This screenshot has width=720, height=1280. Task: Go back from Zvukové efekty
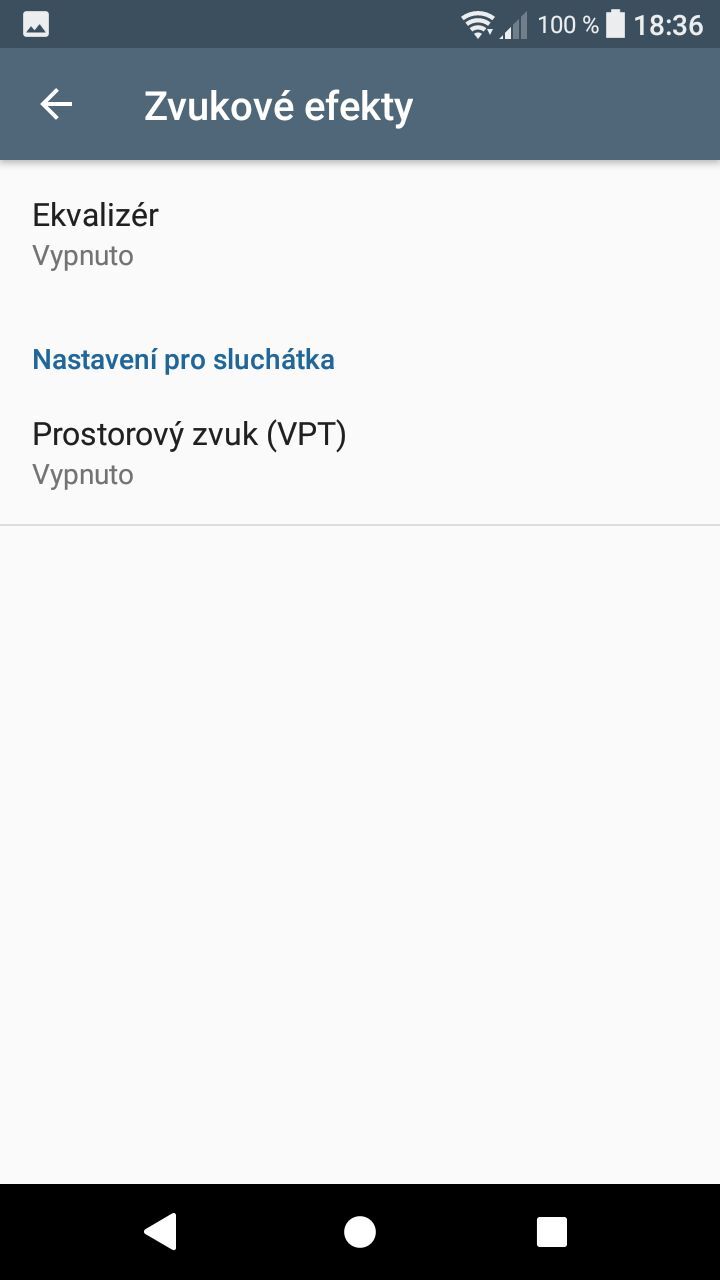pyautogui.click(x=56, y=104)
